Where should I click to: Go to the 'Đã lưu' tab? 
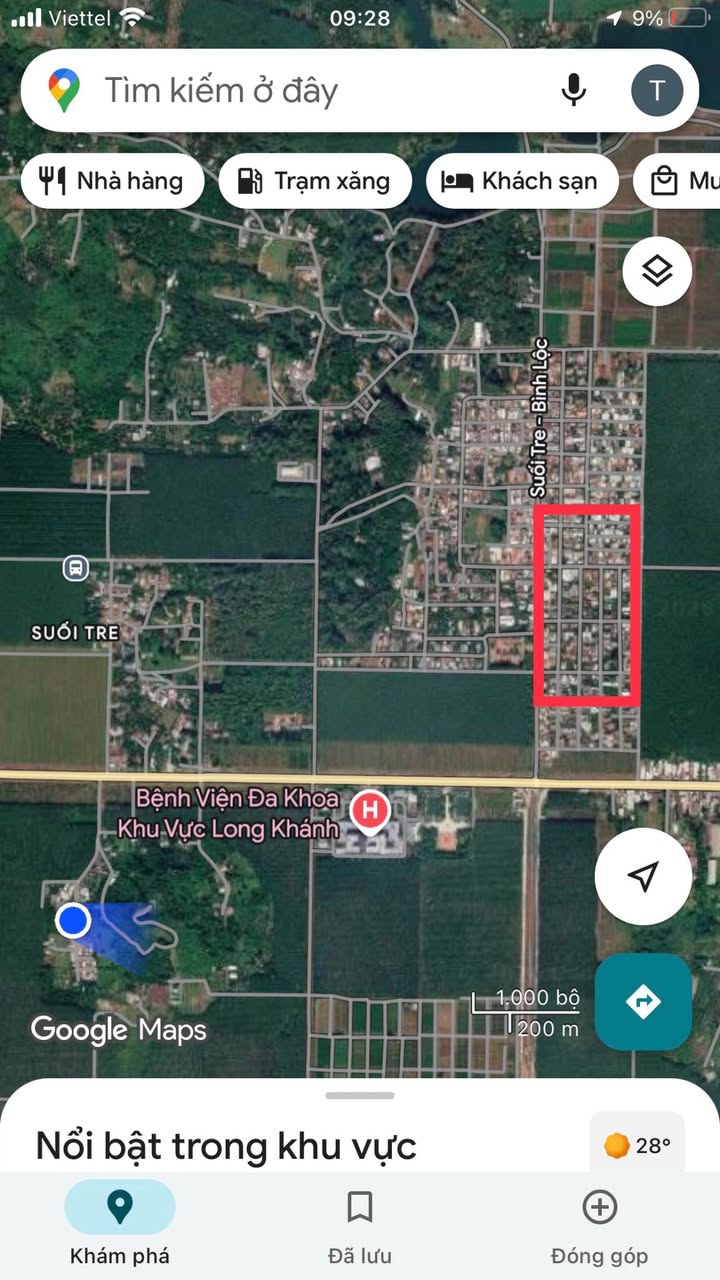coord(360,1223)
